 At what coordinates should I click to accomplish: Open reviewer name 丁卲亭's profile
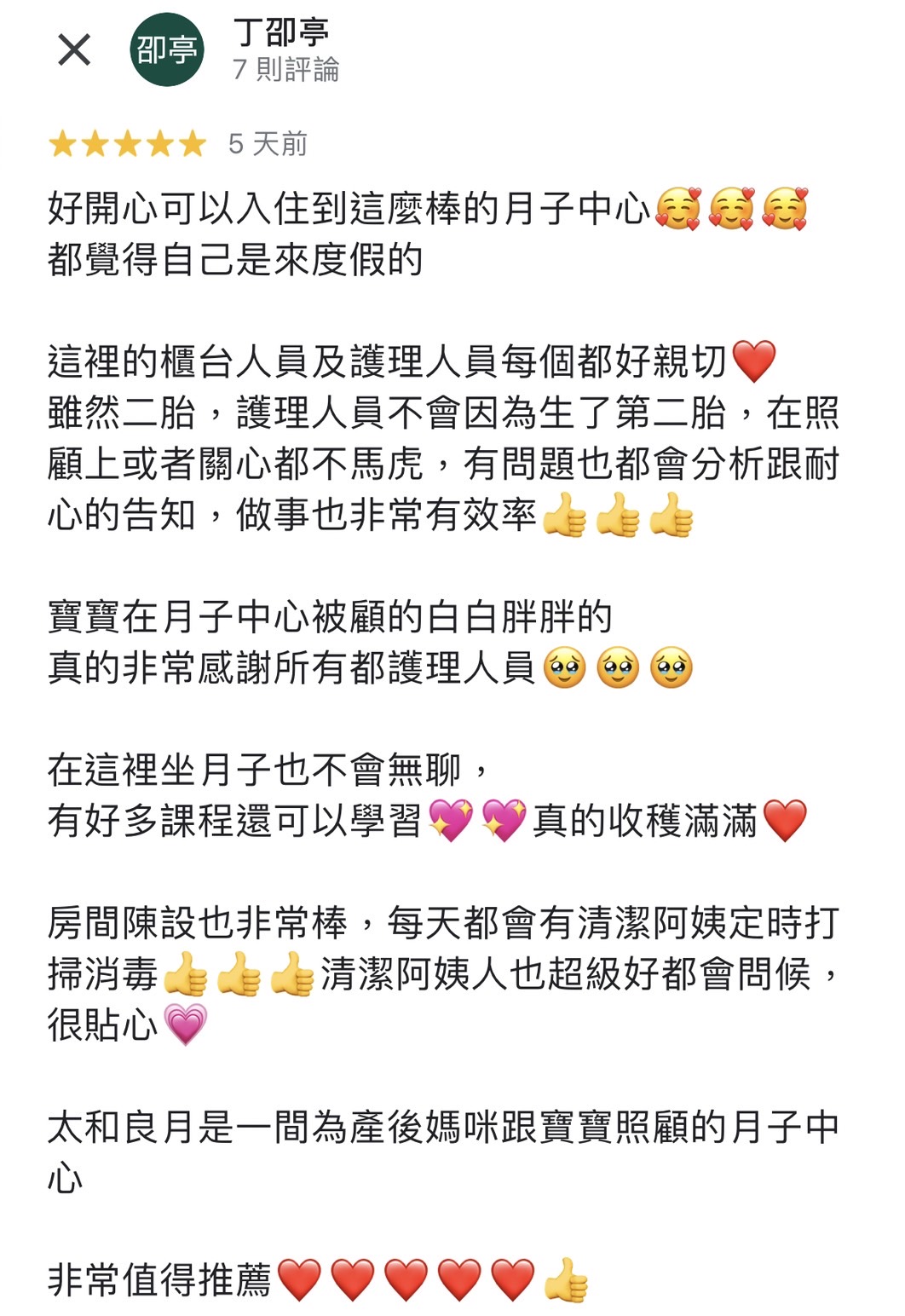click(281, 33)
